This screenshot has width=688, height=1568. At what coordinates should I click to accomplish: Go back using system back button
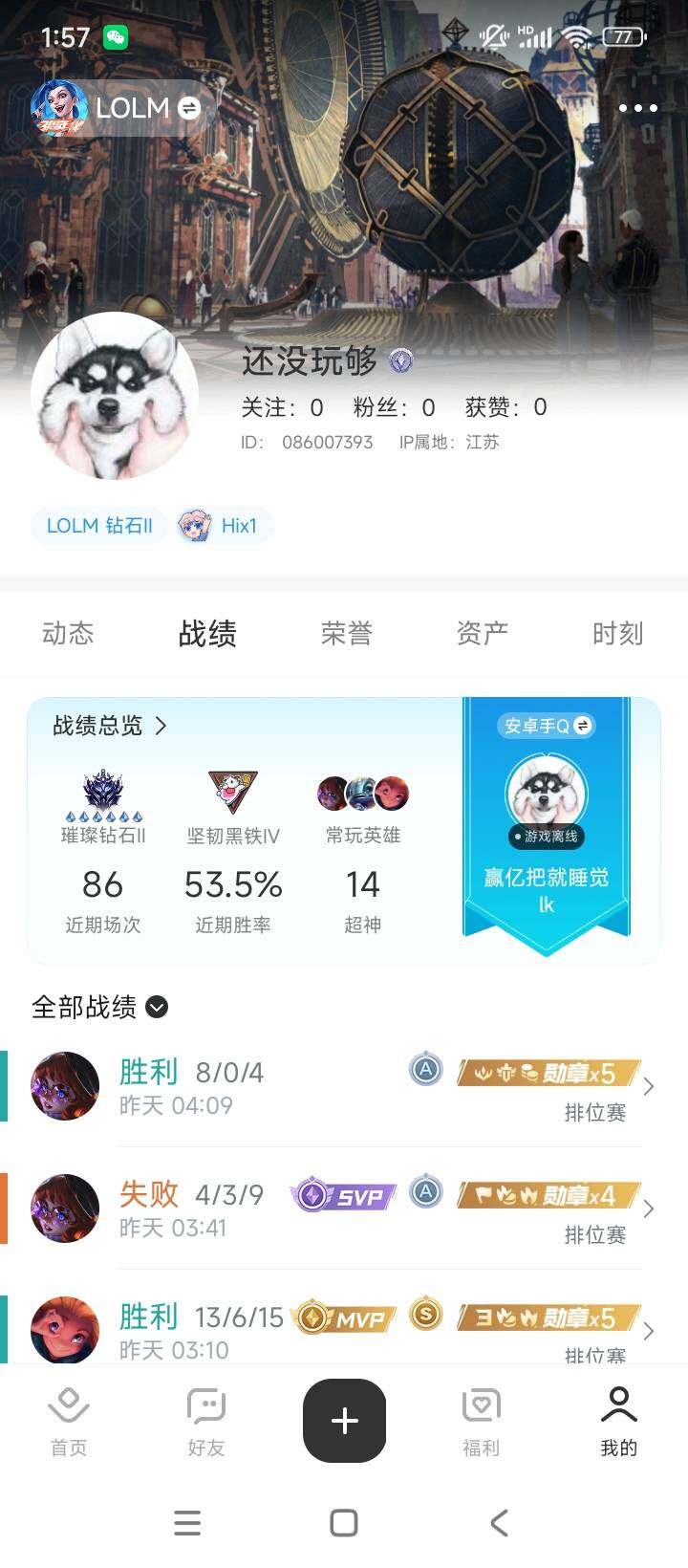click(499, 1523)
